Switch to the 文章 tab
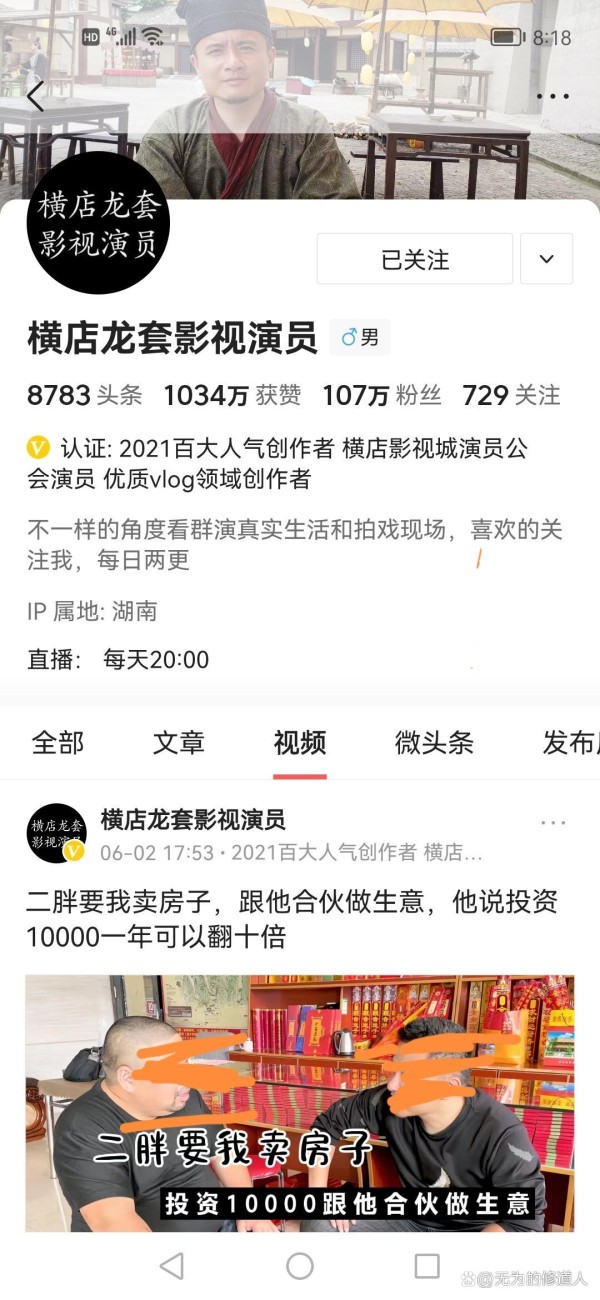The height and width of the screenshot is (1300, 600). [179, 743]
